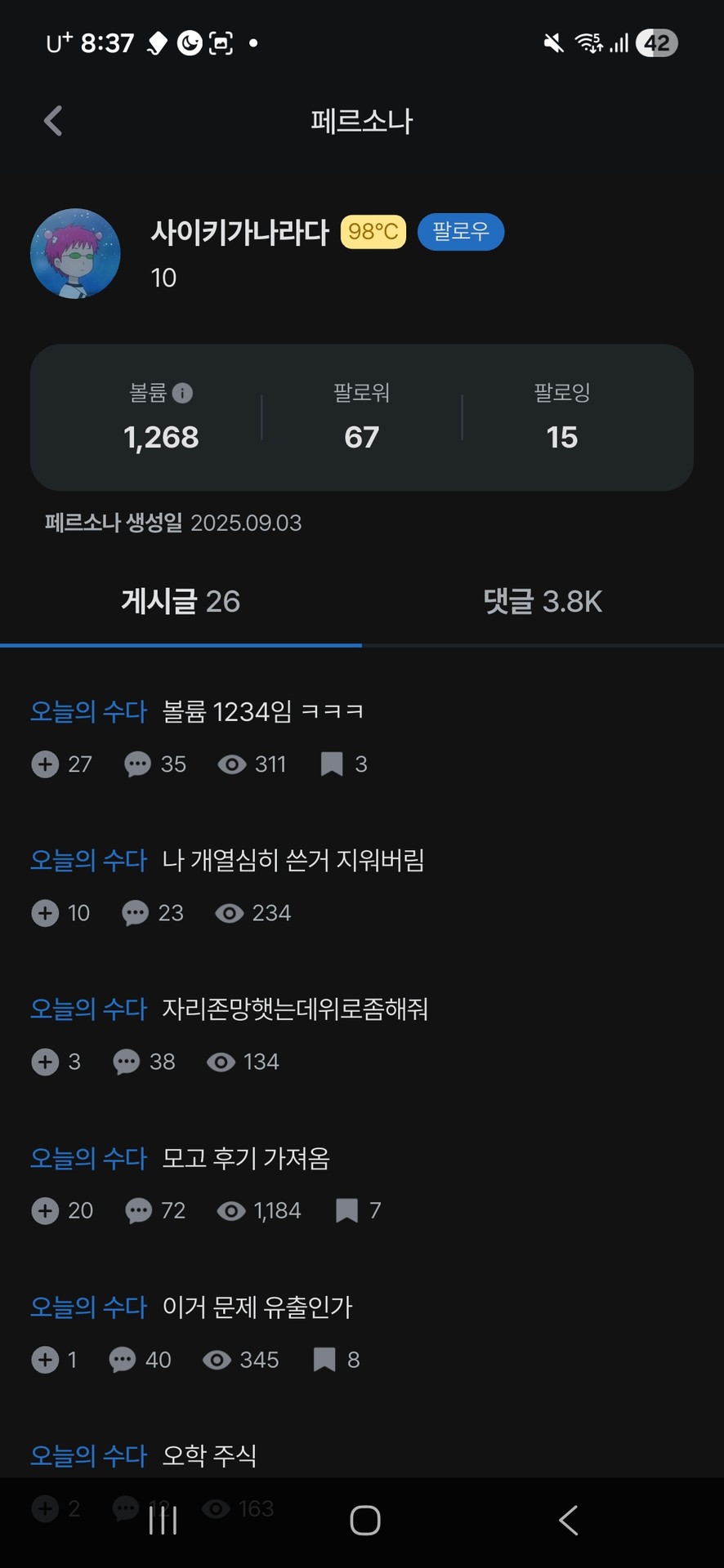This screenshot has height=1568, width=724.
Task: Click the comment icon on 나 개열심히 post
Action: point(136,913)
